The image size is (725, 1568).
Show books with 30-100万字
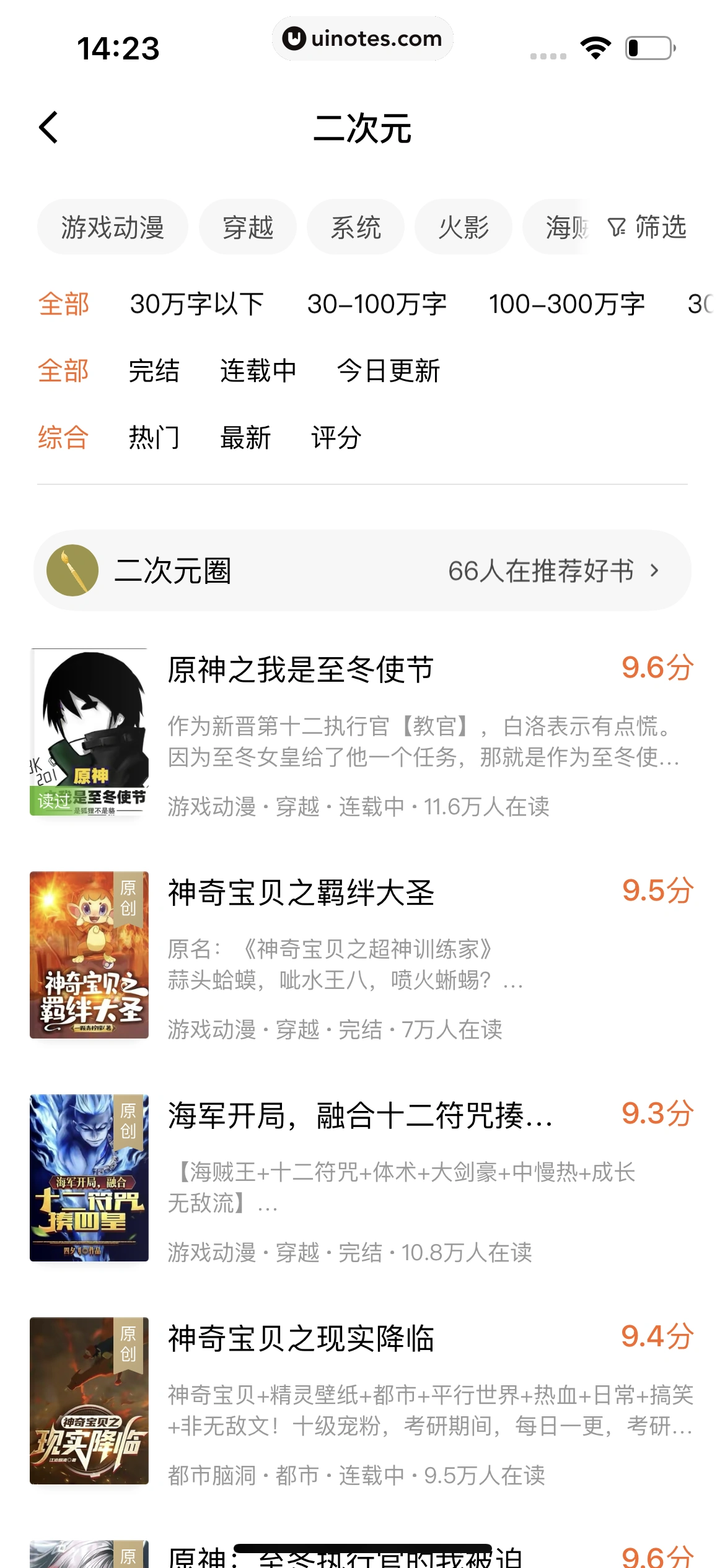click(377, 304)
